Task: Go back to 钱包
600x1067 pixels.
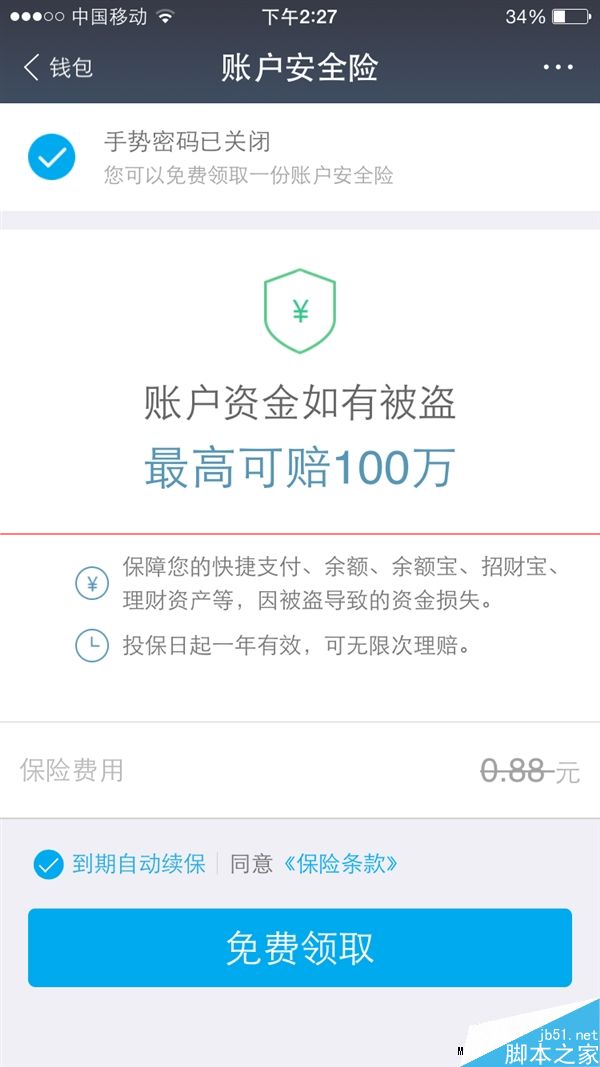Action: tap(58, 68)
